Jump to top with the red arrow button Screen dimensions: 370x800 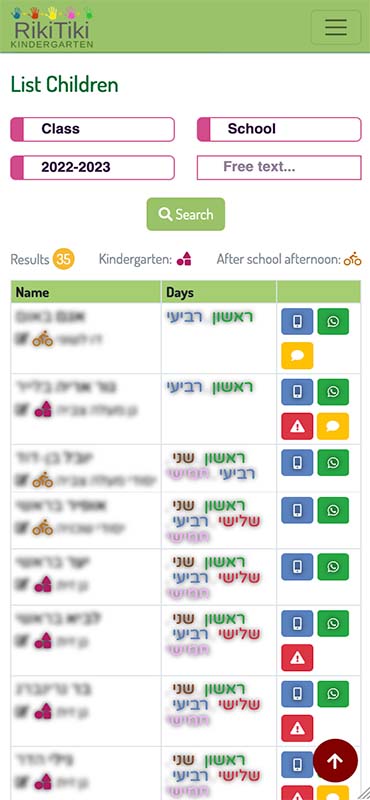coord(335,762)
